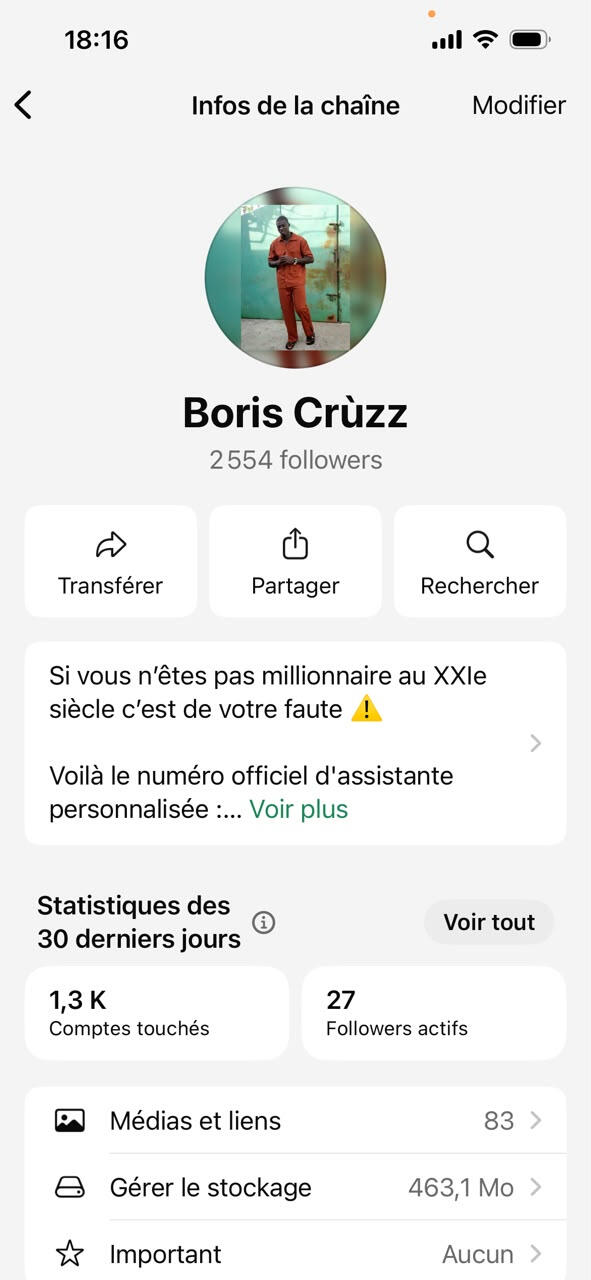Open the Comptes touchés card
This screenshot has width=591, height=1280.
157,1013
